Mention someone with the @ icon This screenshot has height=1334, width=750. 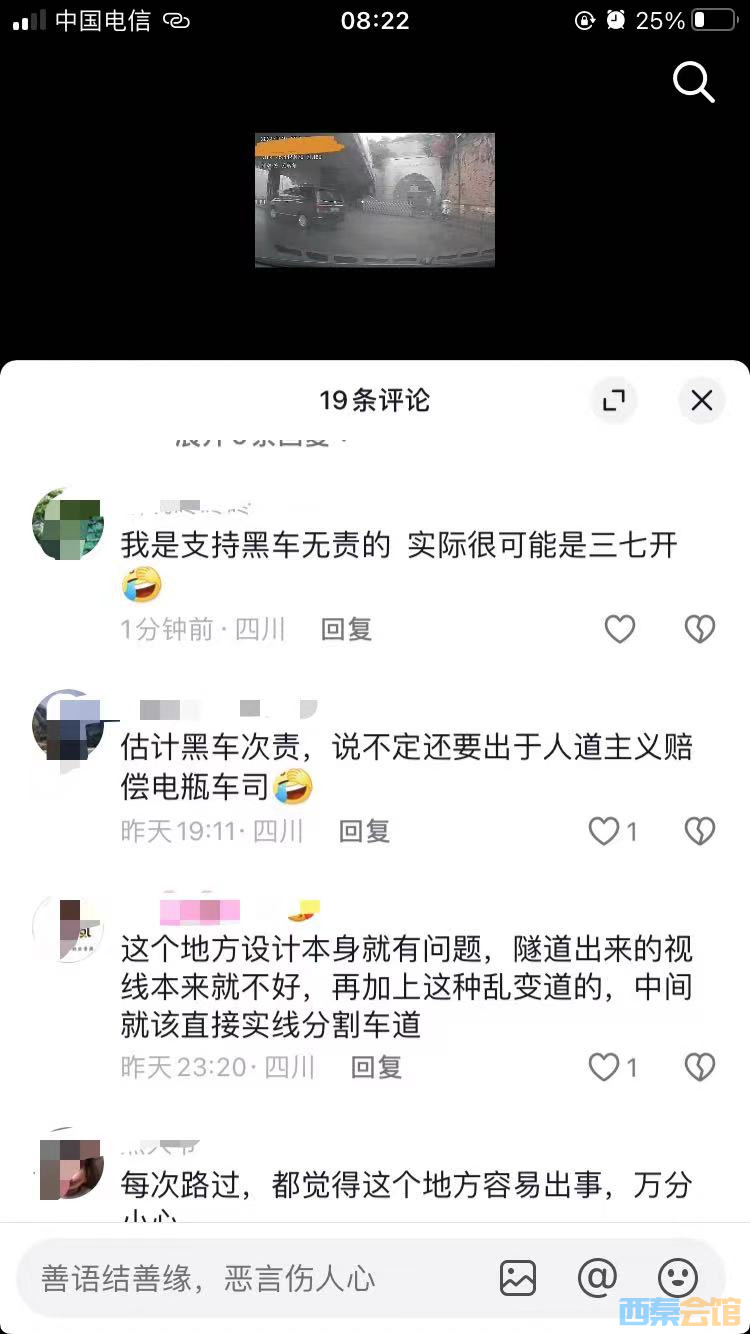597,1277
